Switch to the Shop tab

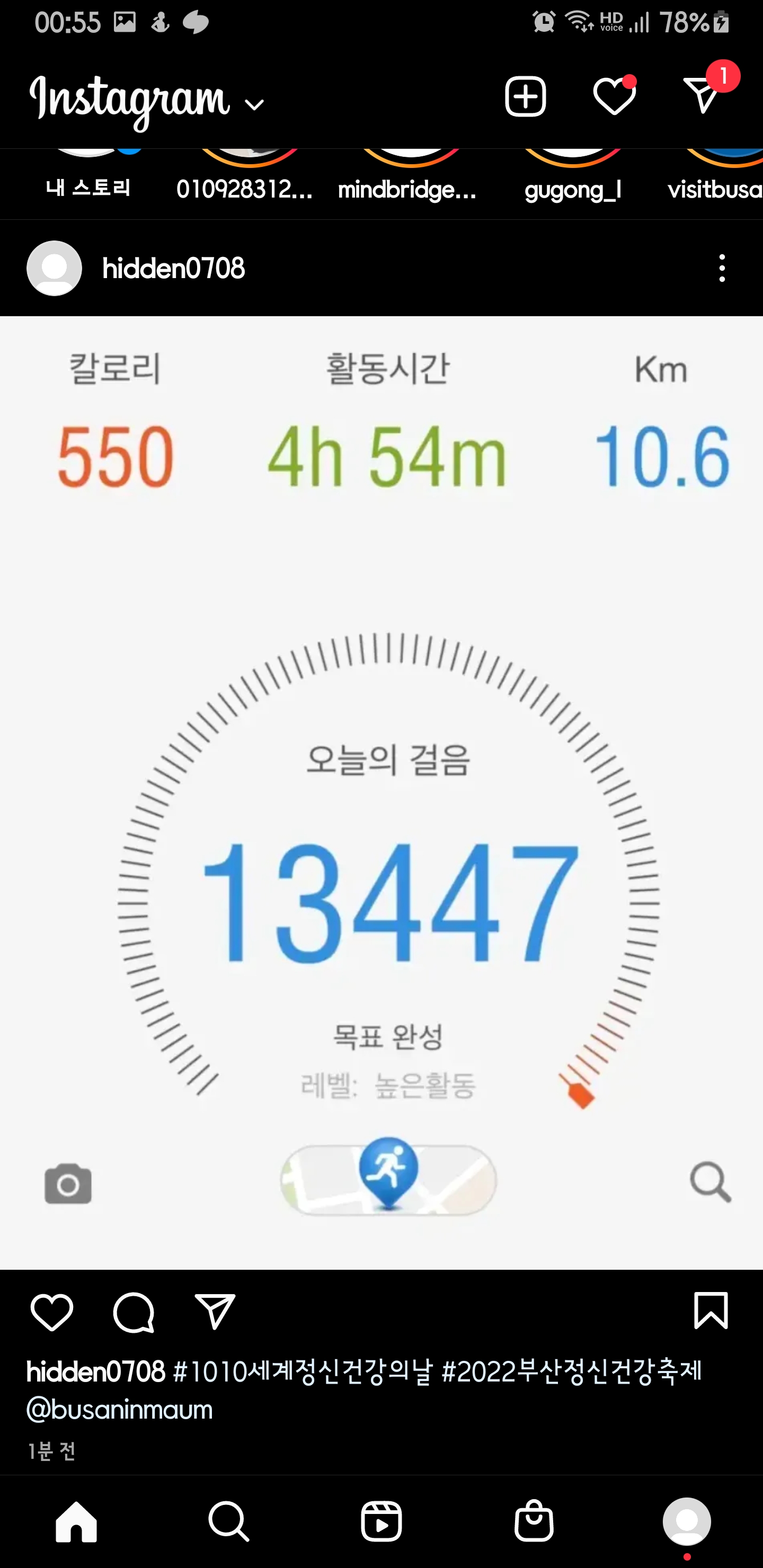(534, 1521)
